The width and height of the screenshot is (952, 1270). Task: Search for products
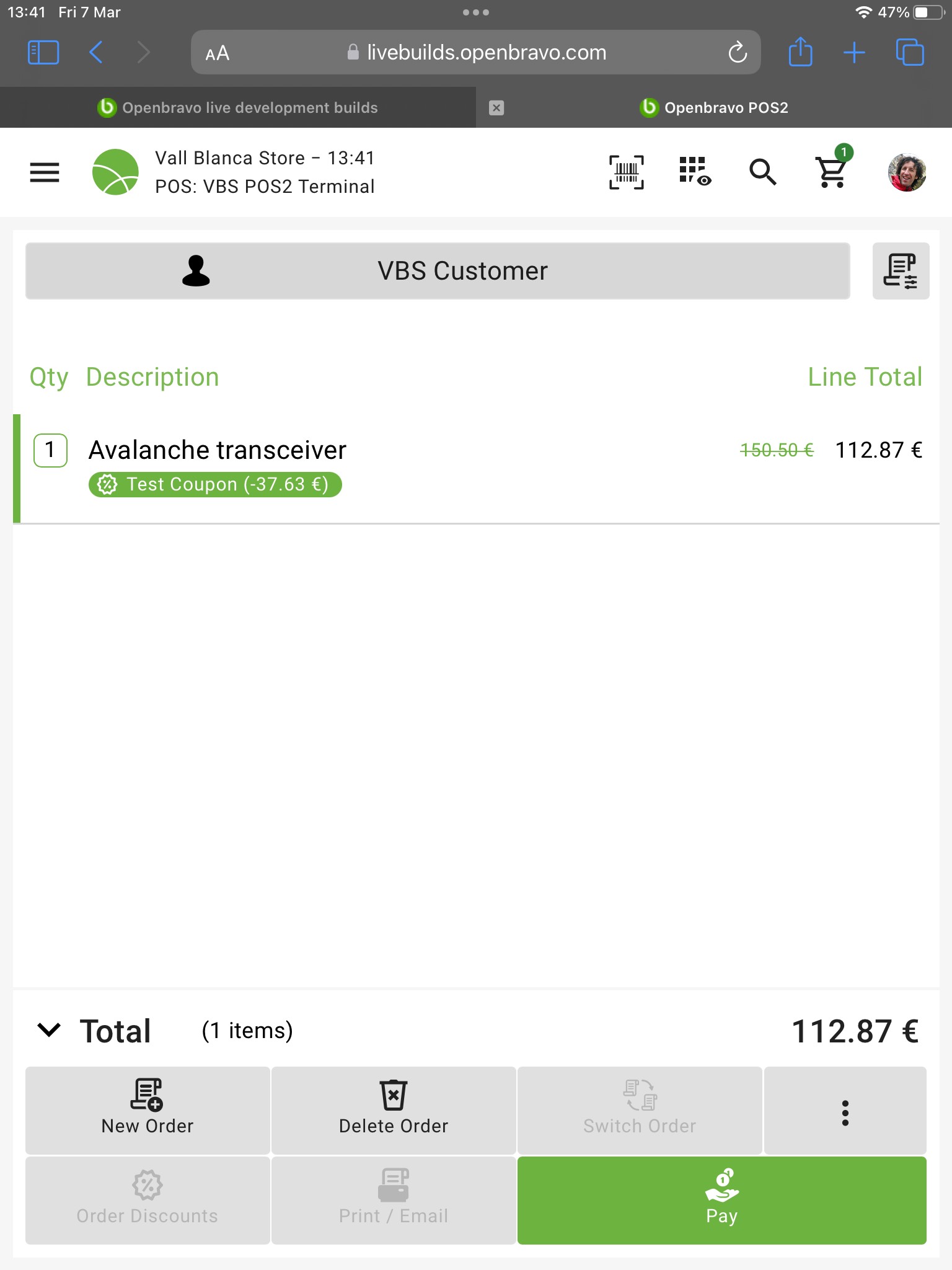pos(762,172)
